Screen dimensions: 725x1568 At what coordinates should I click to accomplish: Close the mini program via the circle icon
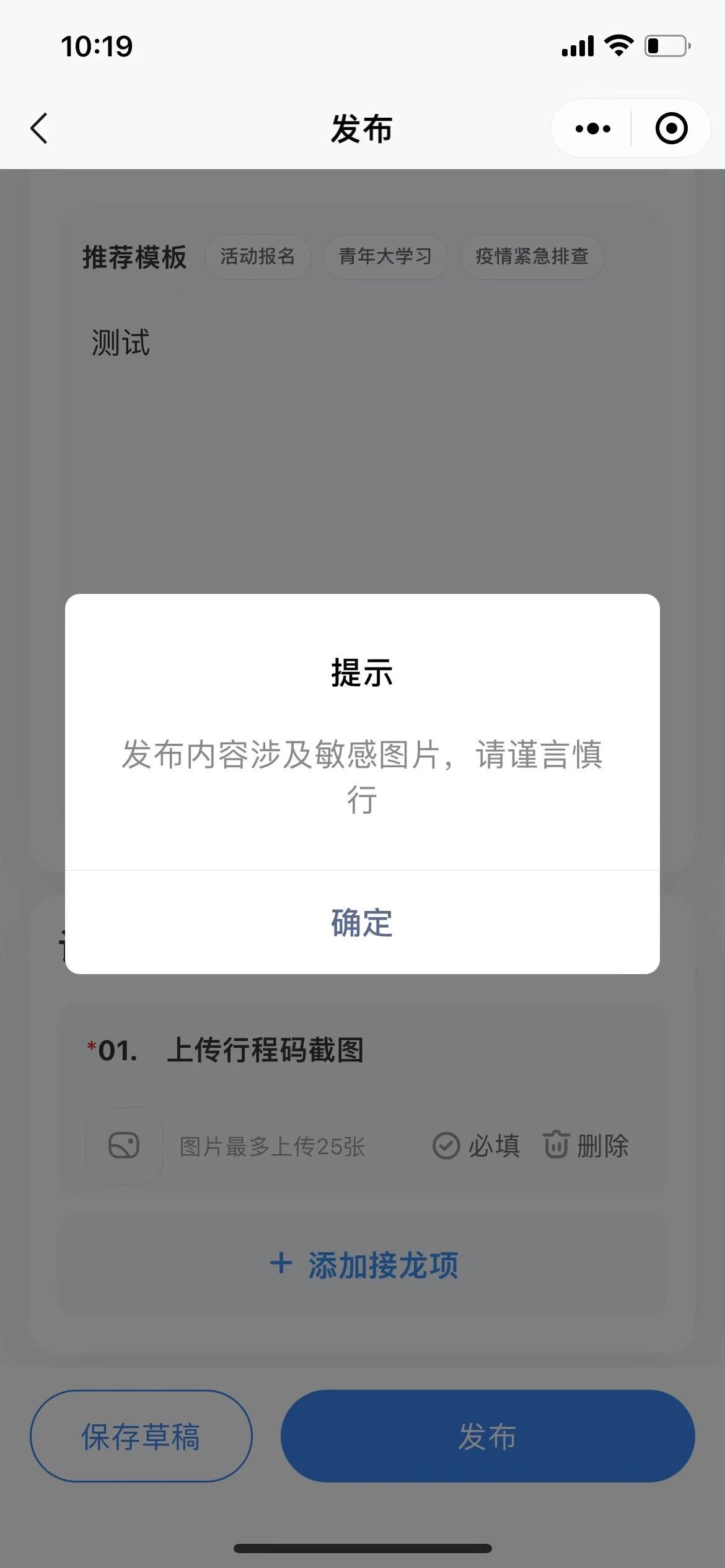(671, 128)
